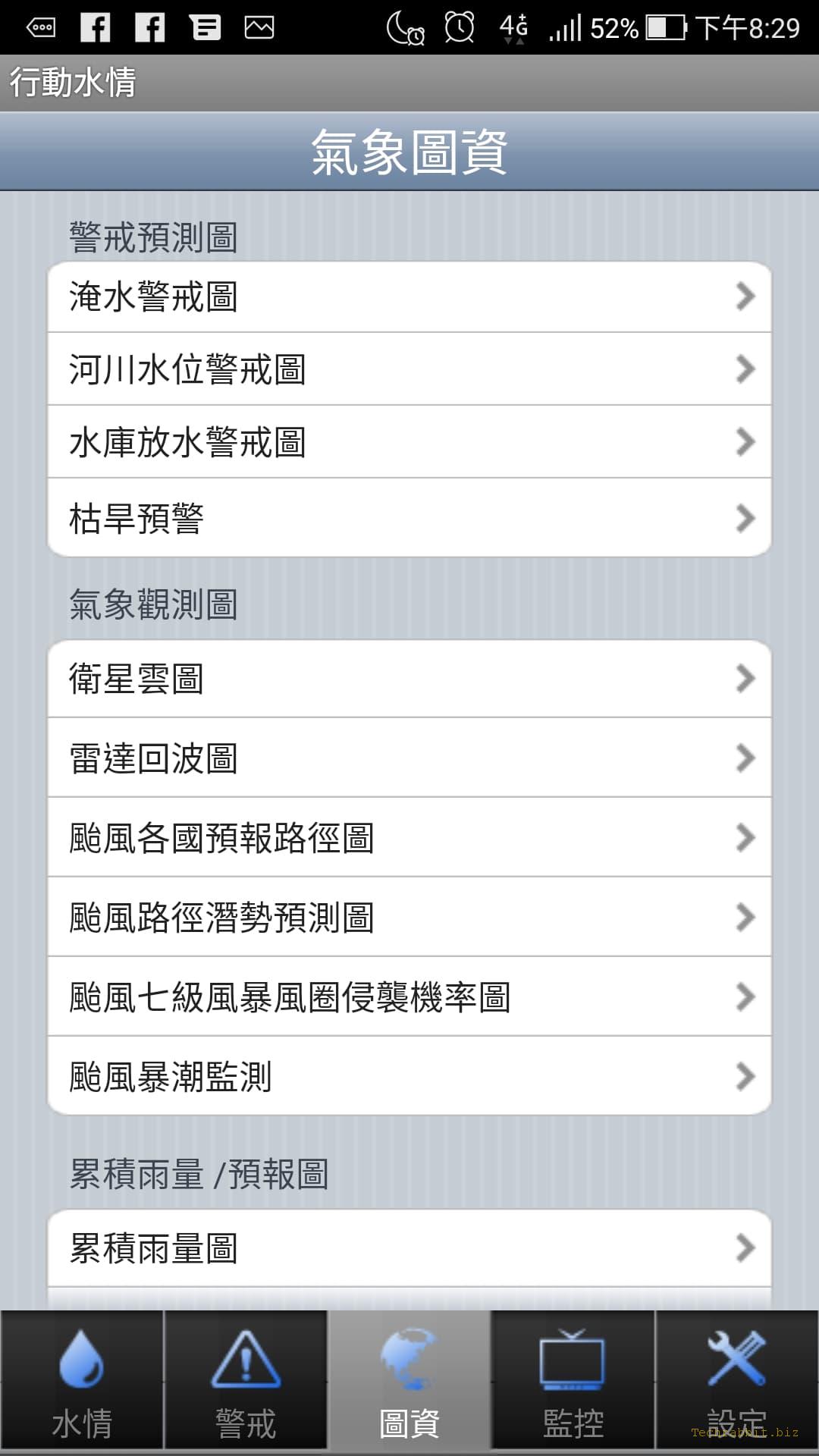Open 颱風七級風暴風圈侵襲機率圖
The width and height of the screenshot is (819, 1456).
(409, 997)
